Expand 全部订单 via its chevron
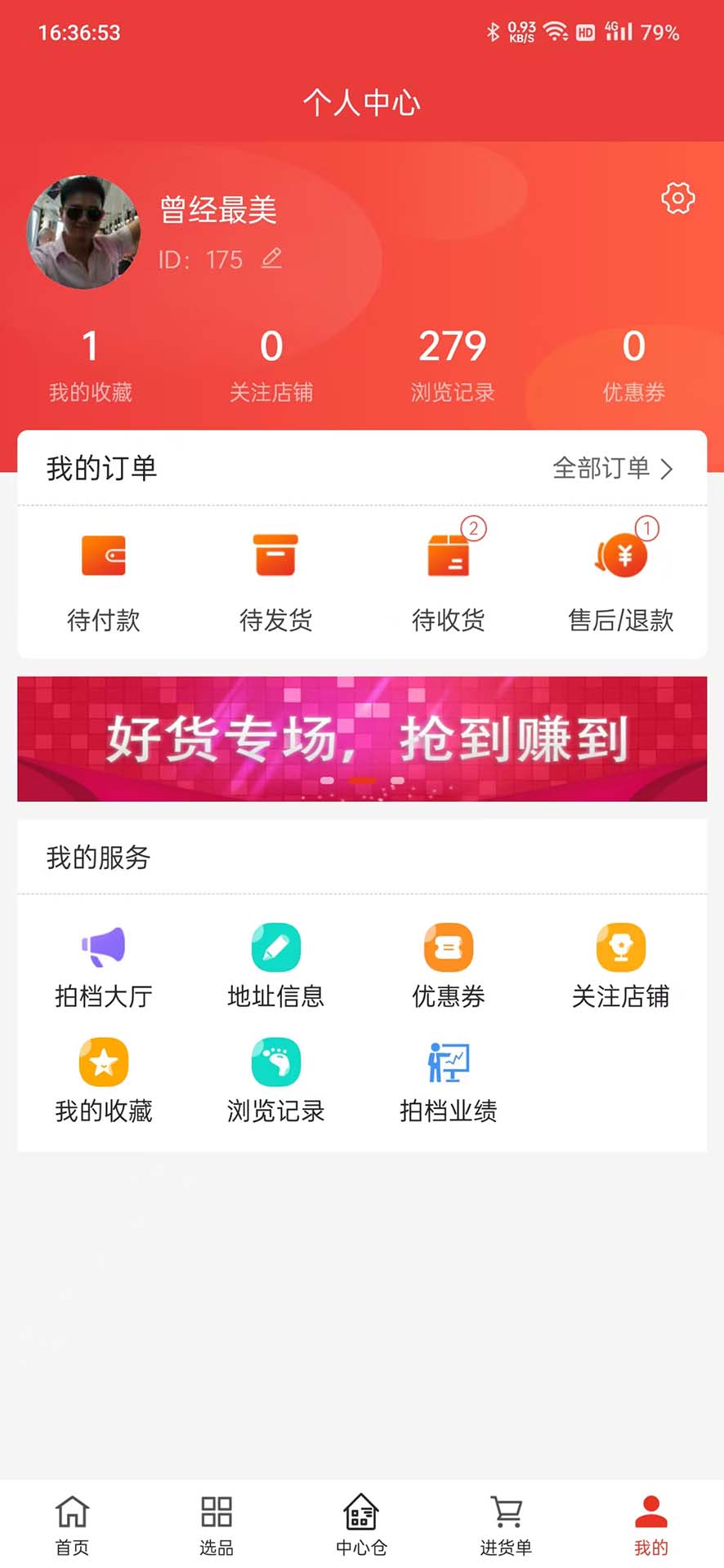 pyautogui.click(x=669, y=470)
